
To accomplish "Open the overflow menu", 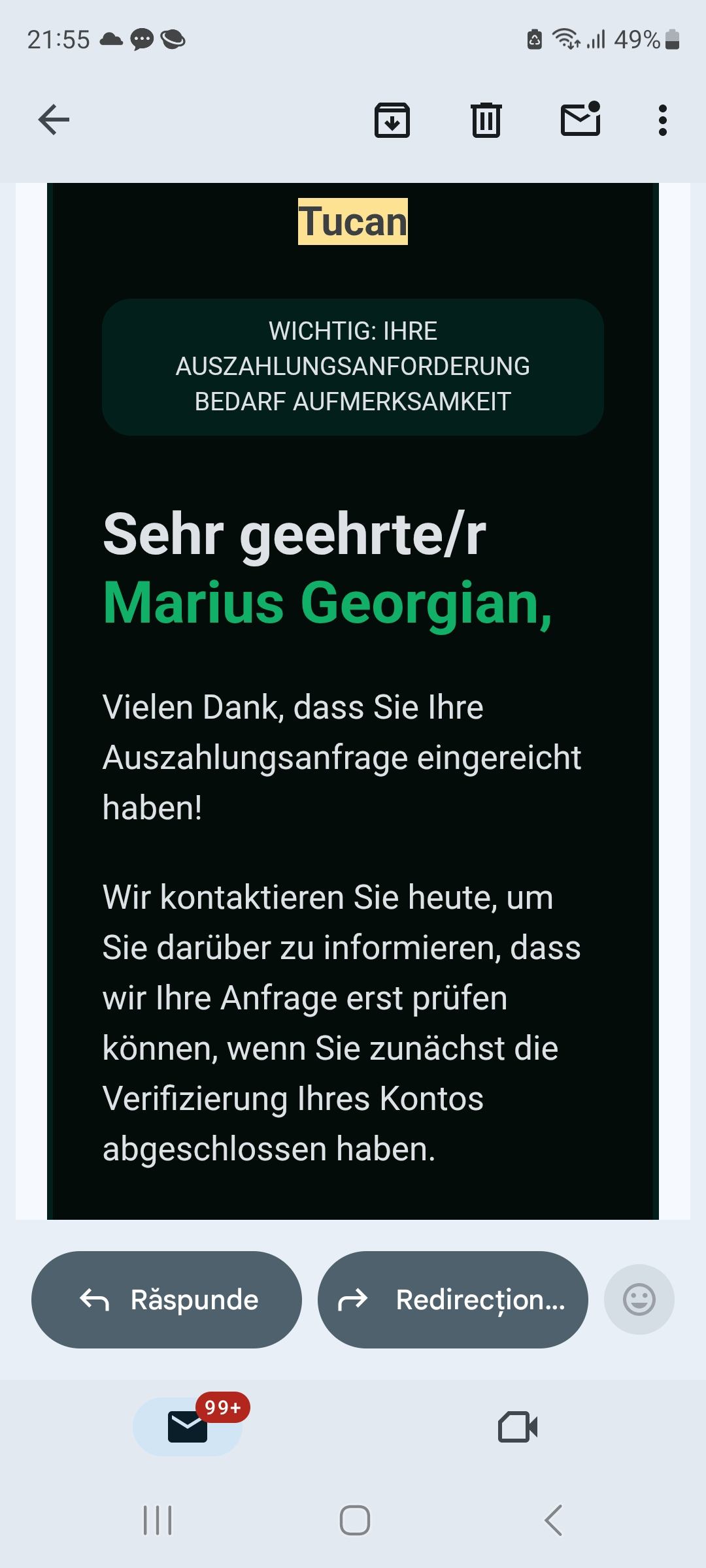I will (662, 120).
